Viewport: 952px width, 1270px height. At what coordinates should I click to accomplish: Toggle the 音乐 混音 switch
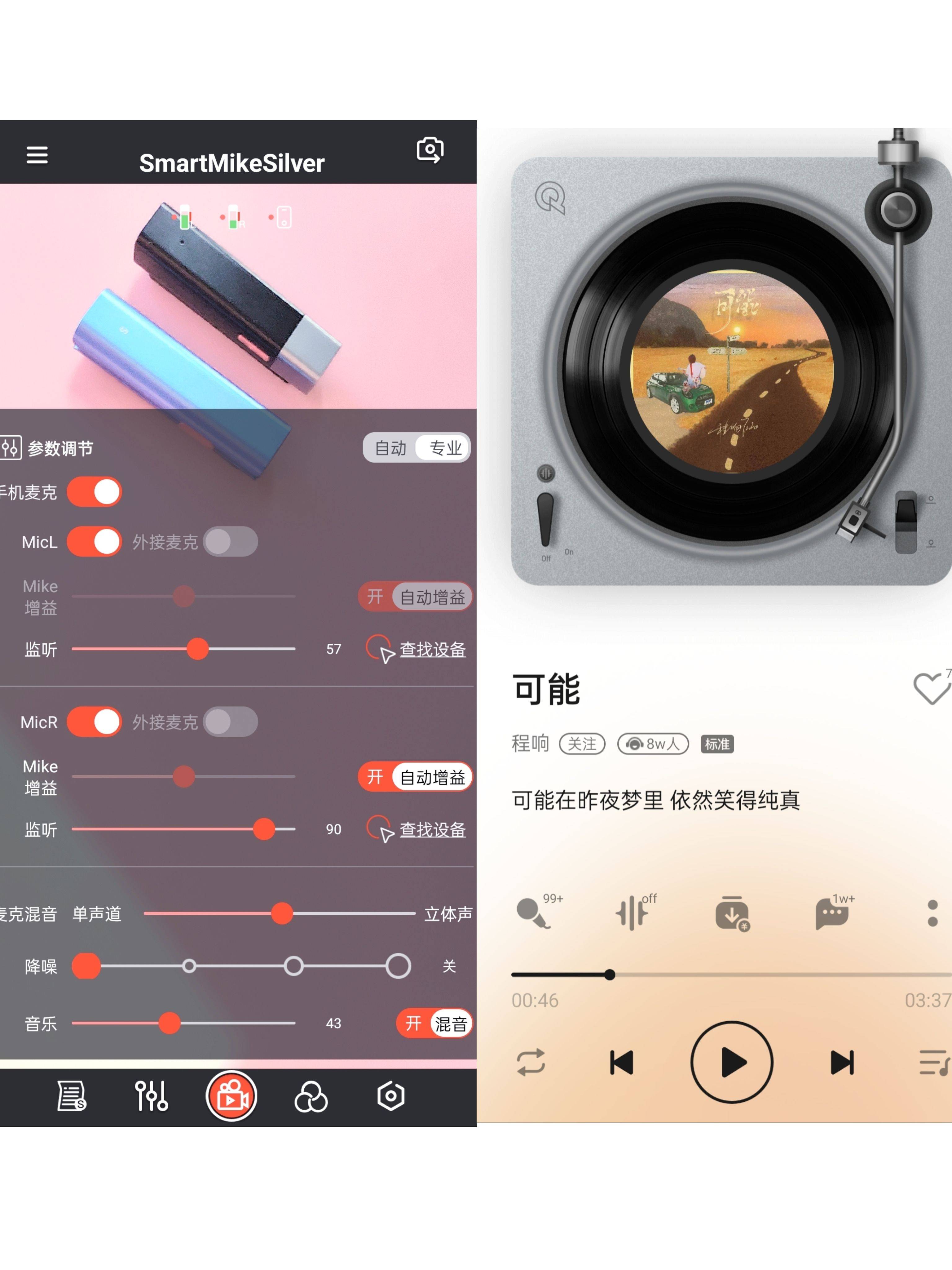(x=434, y=1023)
